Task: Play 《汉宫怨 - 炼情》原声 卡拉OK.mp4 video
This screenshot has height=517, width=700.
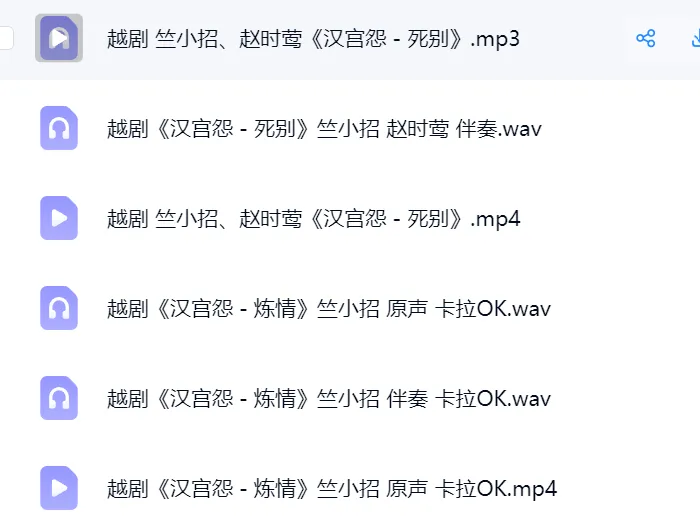Action: coord(332,488)
